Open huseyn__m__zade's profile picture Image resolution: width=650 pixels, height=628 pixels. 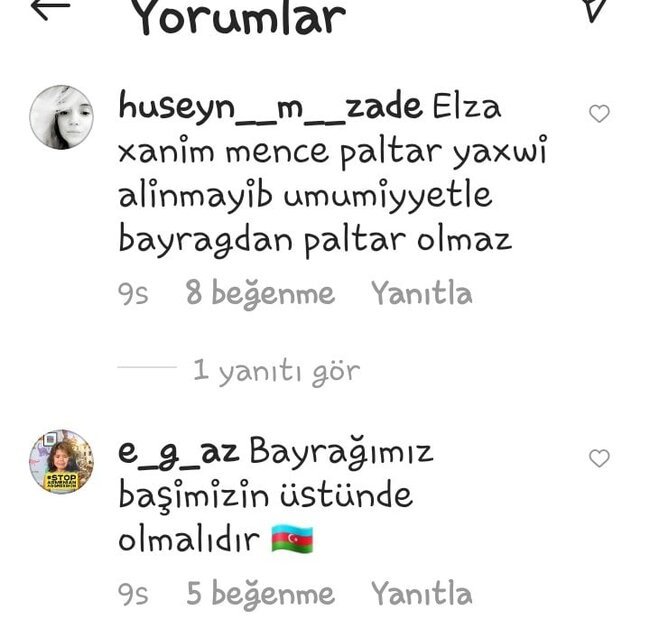pyautogui.click(x=61, y=117)
